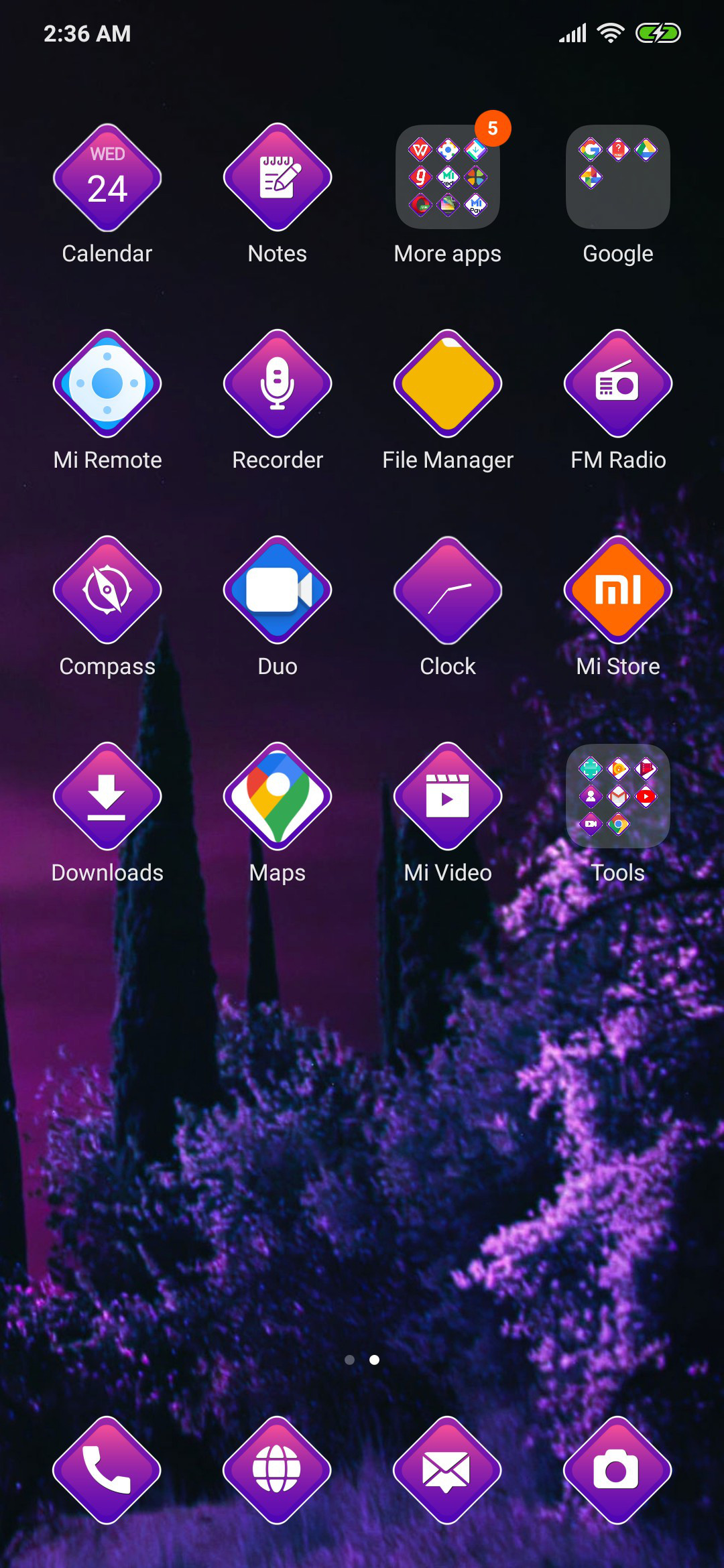The image size is (724, 1568).
Task: Launch the Camera from the dock
Action: (618, 1470)
